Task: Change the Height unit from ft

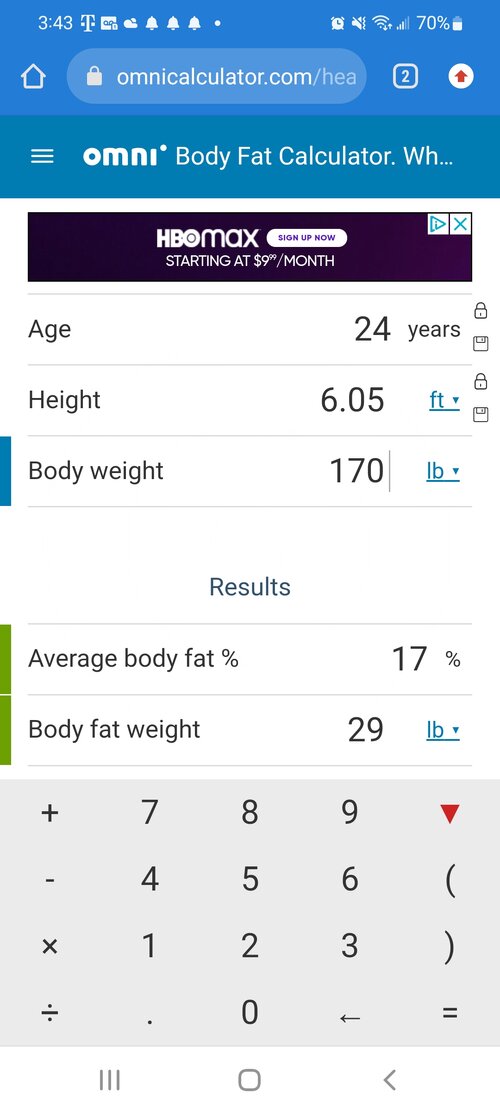Action: (444, 400)
